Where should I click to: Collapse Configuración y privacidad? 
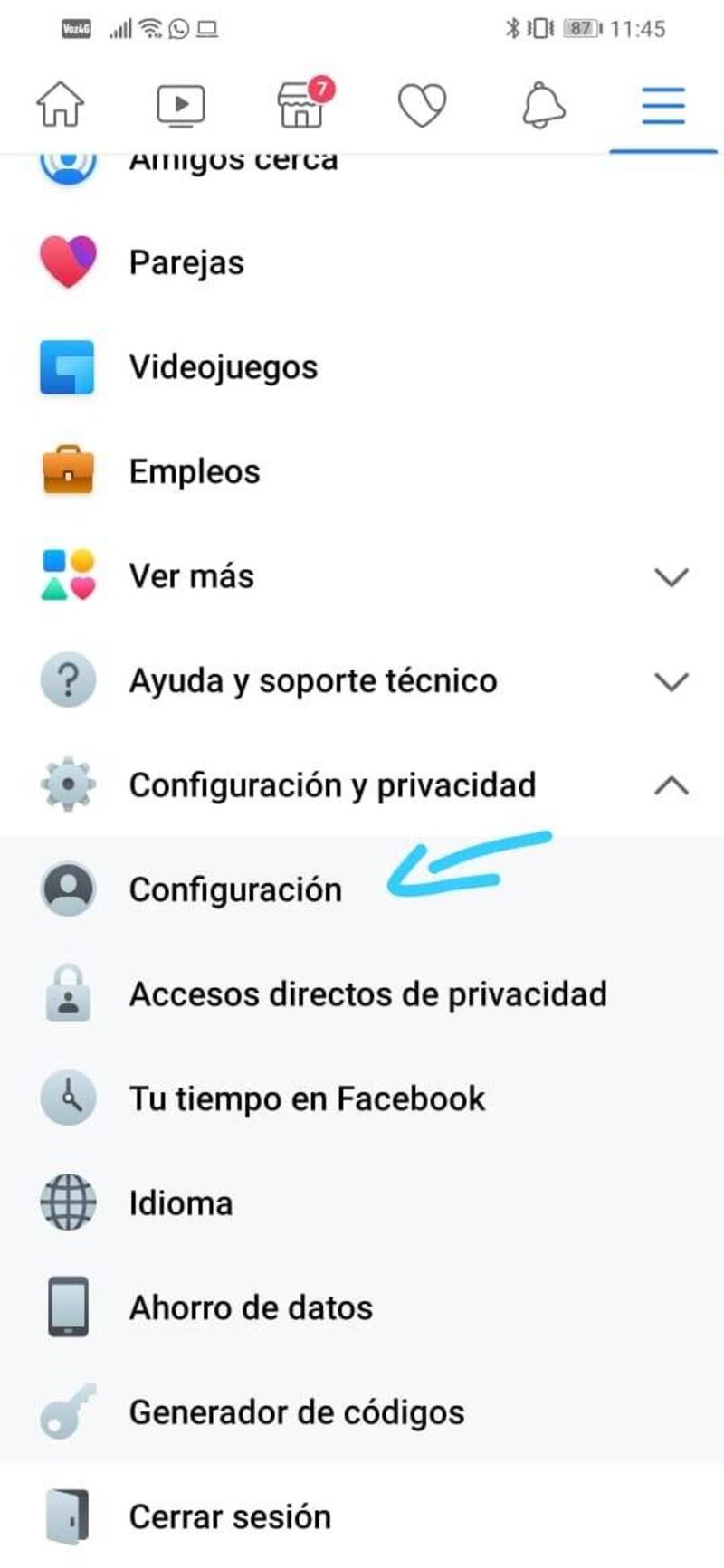[362, 785]
